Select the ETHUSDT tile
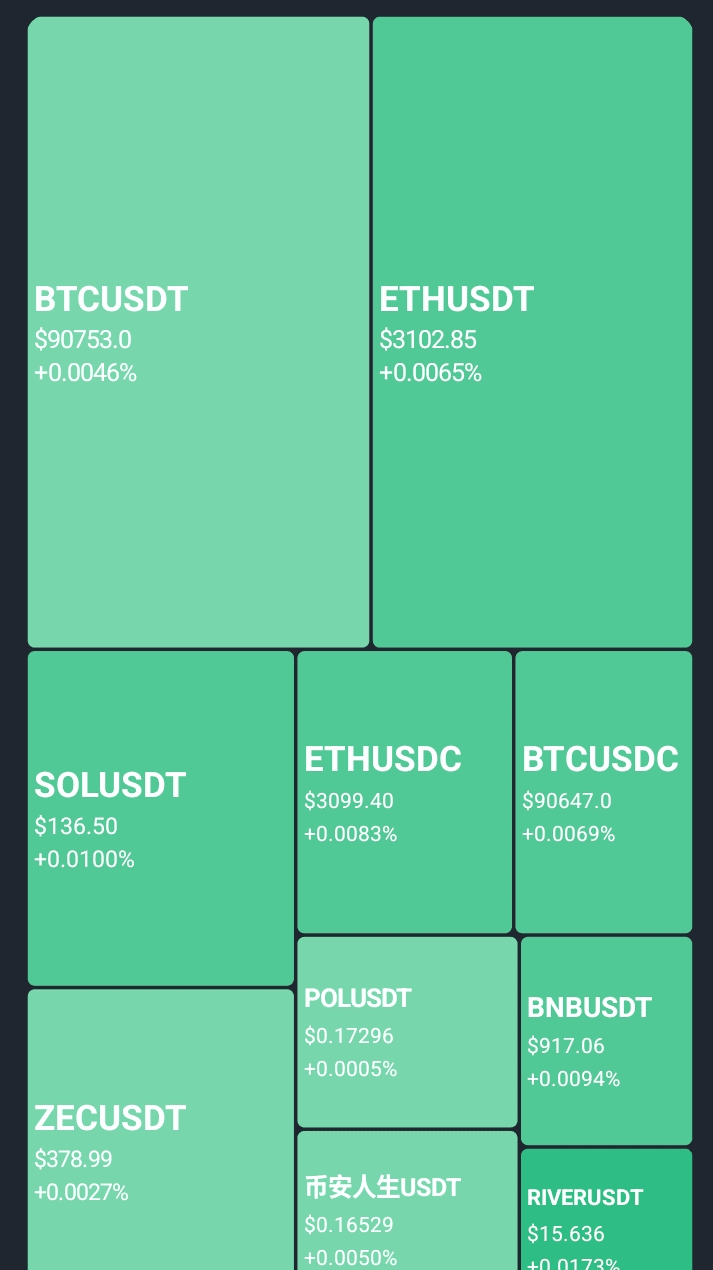 [x=532, y=332]
